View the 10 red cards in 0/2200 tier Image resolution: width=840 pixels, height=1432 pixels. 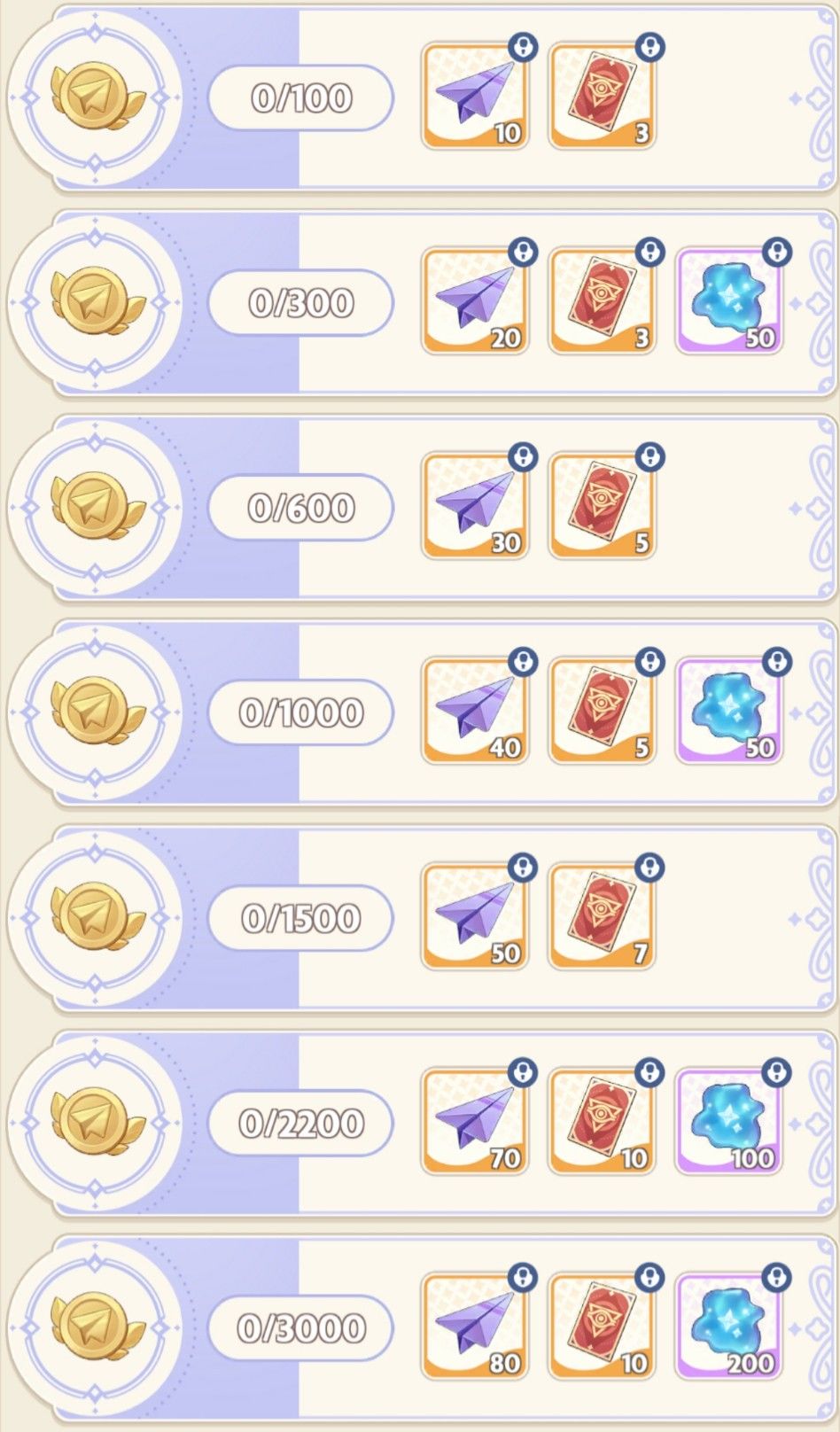(x=603, y=1122)
